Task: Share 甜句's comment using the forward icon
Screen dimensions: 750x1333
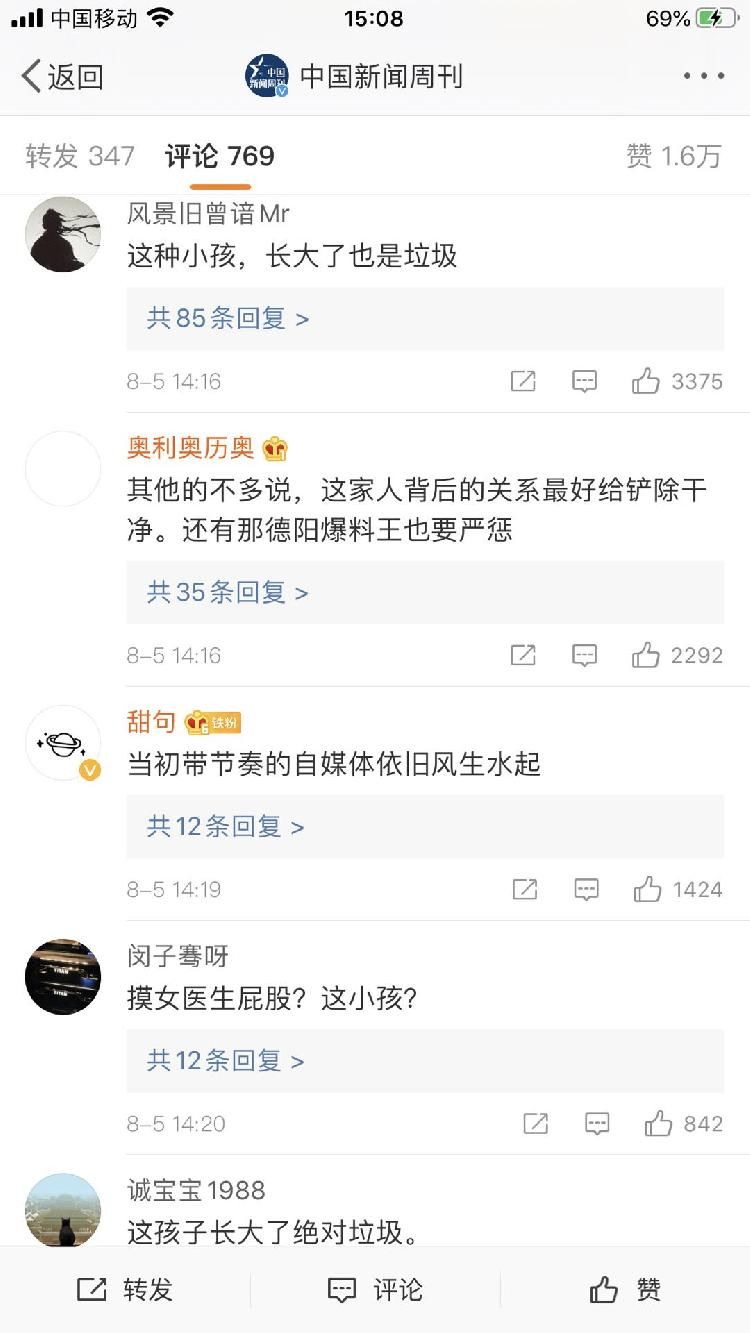Action: [524, 889]
